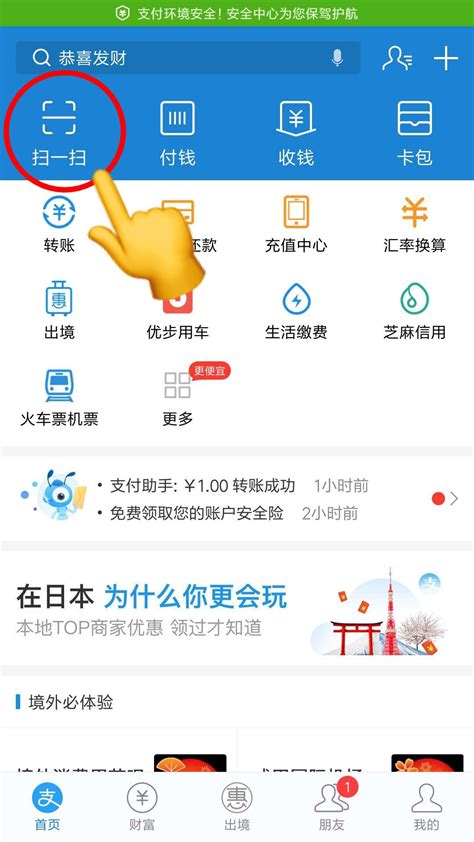Open 火车票机票 ticket booking

59,397
